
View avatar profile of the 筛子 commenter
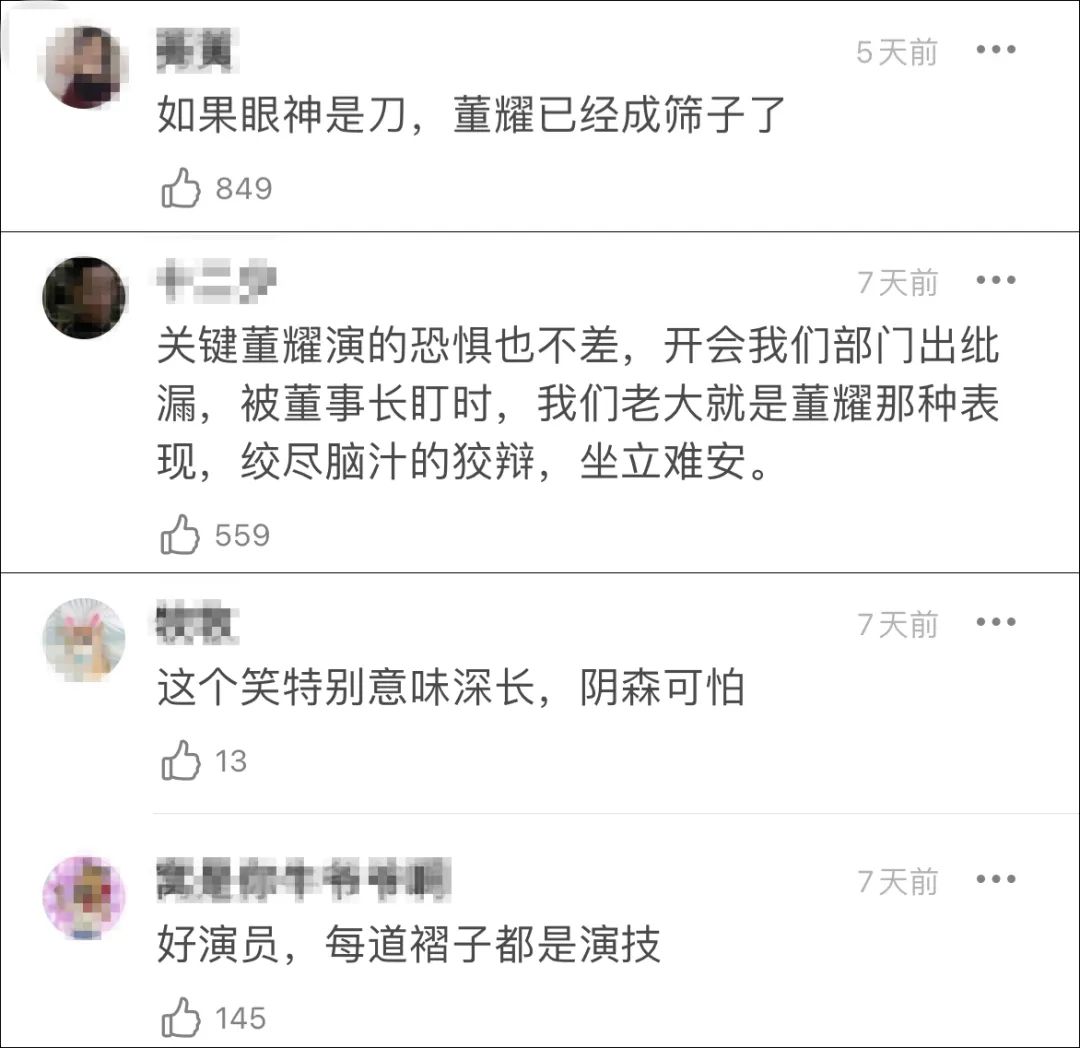pyautogui.click(x=84, y=66)
